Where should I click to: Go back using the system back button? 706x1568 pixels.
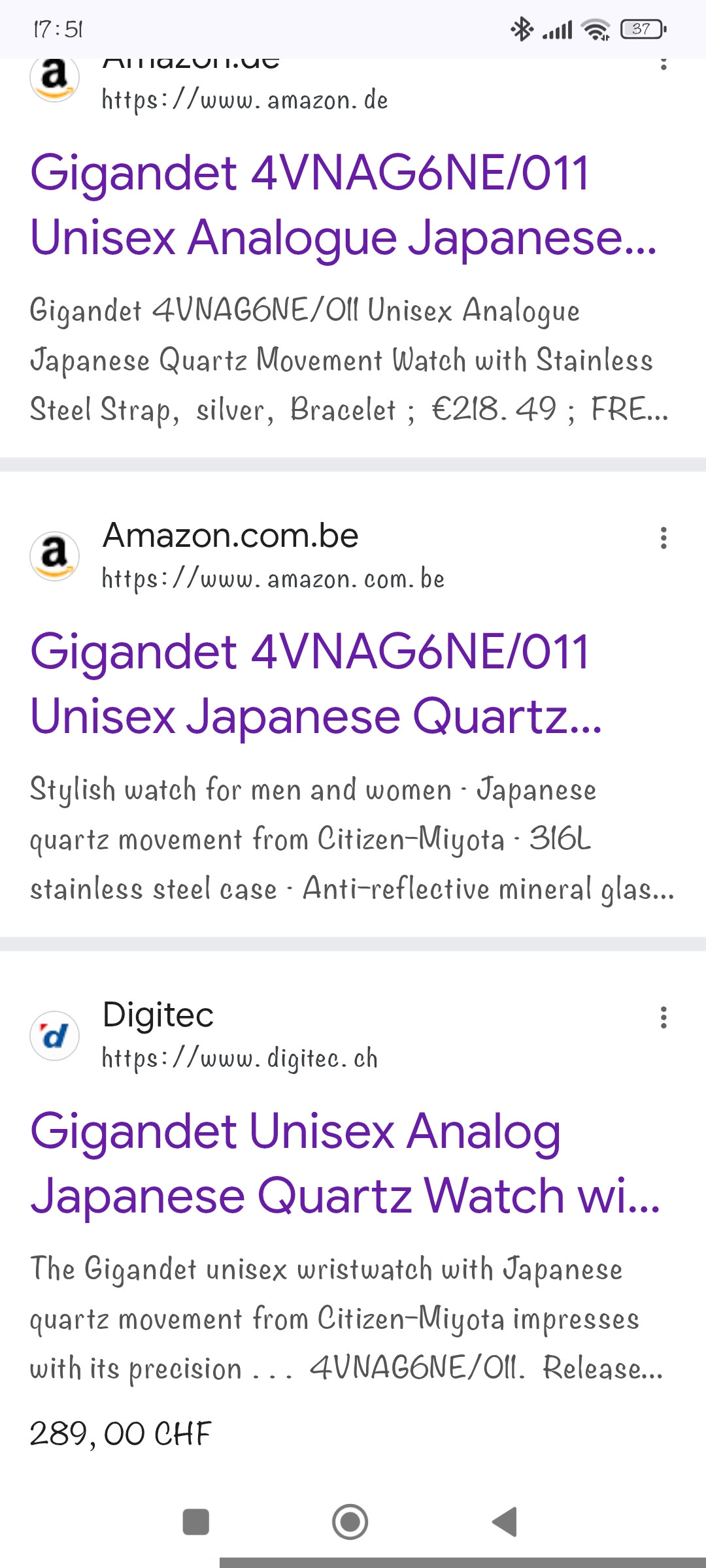coord(505,1522)
